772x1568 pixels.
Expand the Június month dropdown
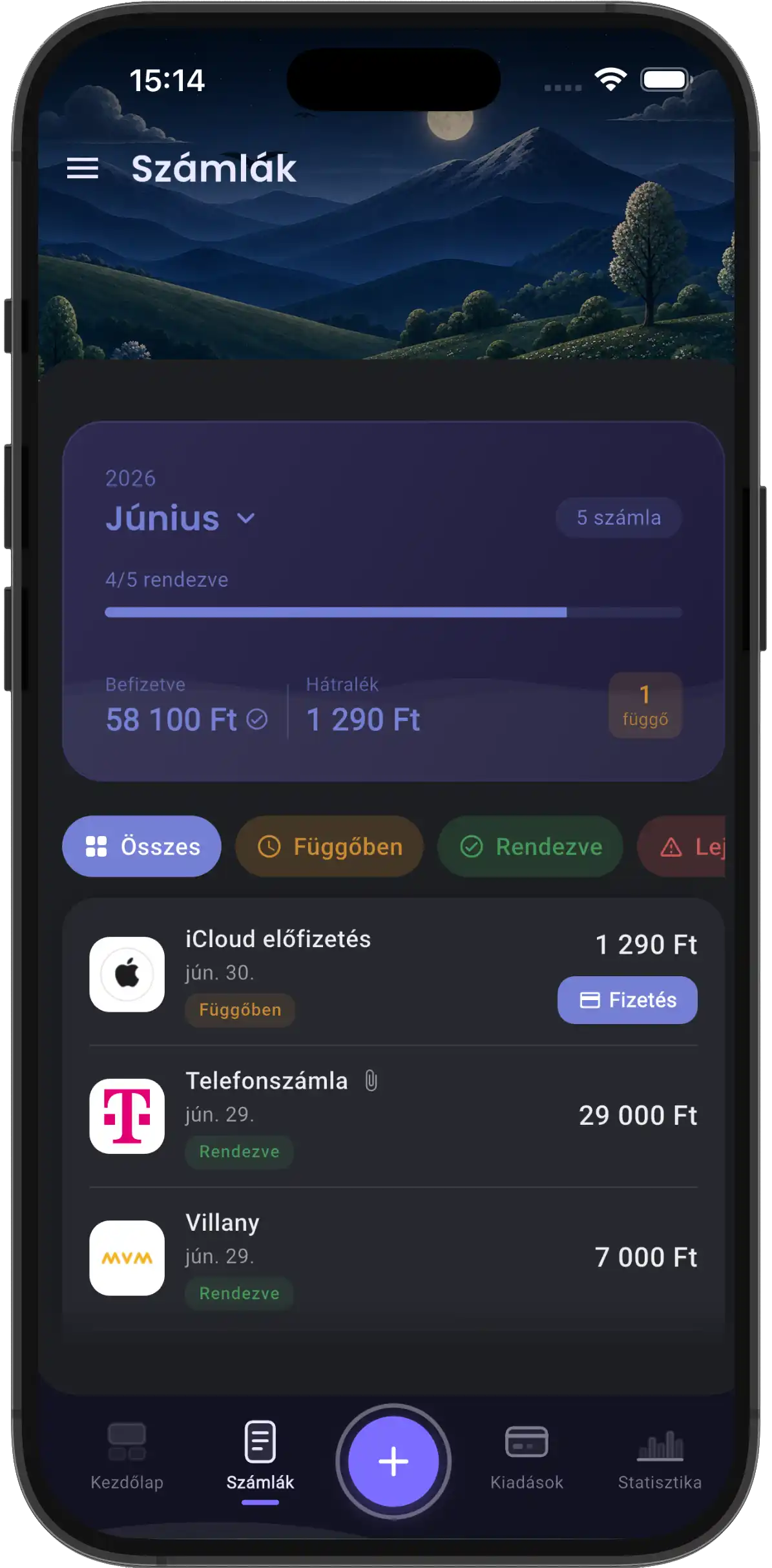pyautogui.click(x=180, y=518)
